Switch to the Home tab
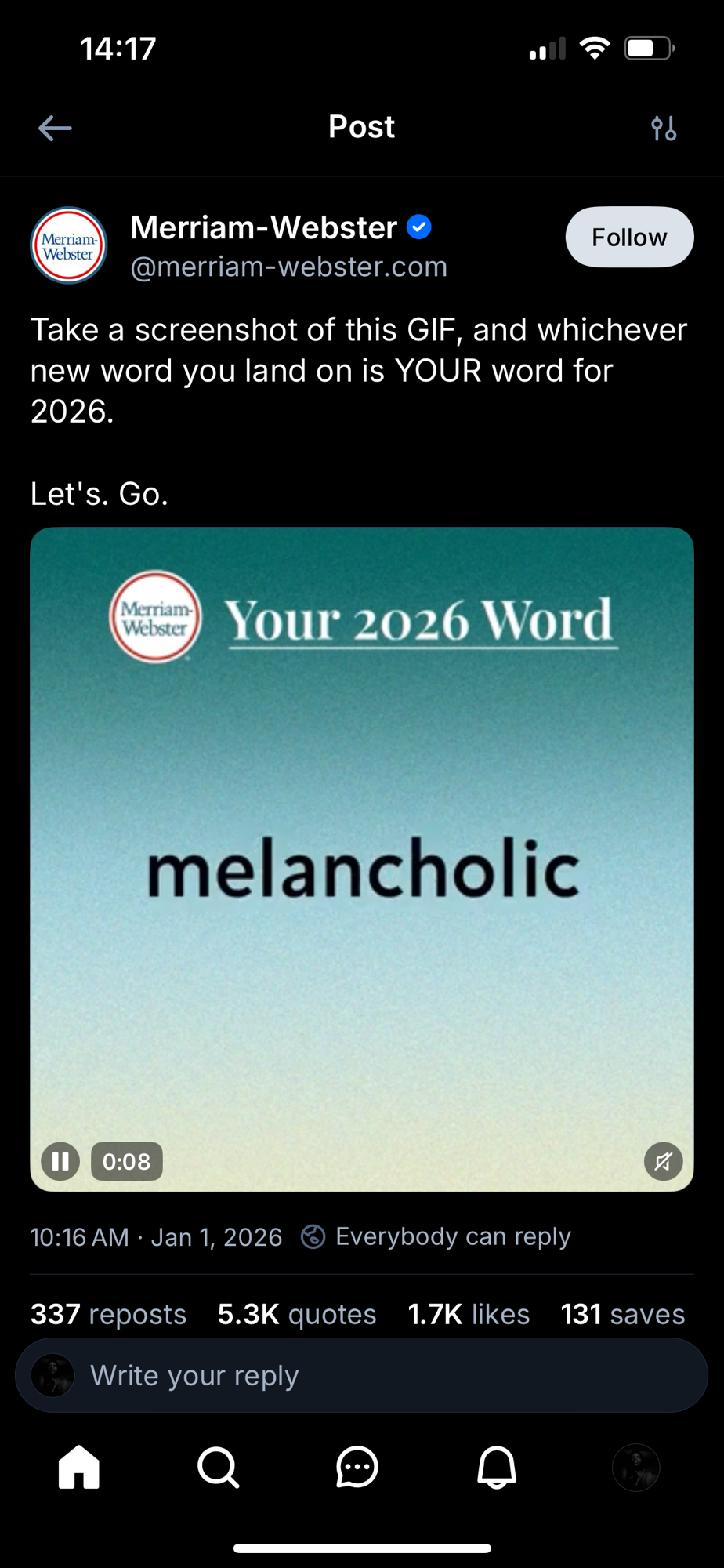The height and width of the screenshot is (1568, 724). coord(79,1467)
